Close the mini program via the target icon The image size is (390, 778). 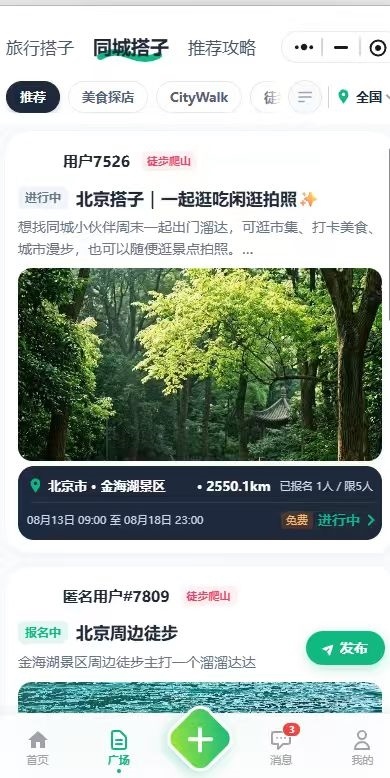click(x=378, y=48)
